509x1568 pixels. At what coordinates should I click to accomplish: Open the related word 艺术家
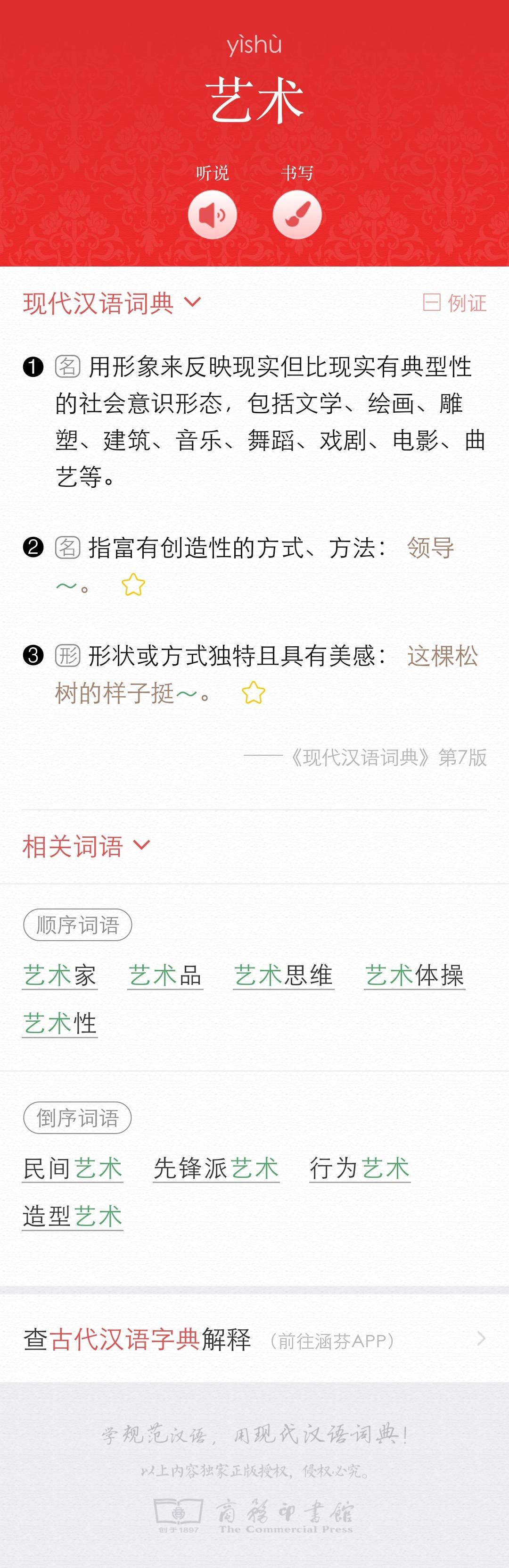point(59,975)
